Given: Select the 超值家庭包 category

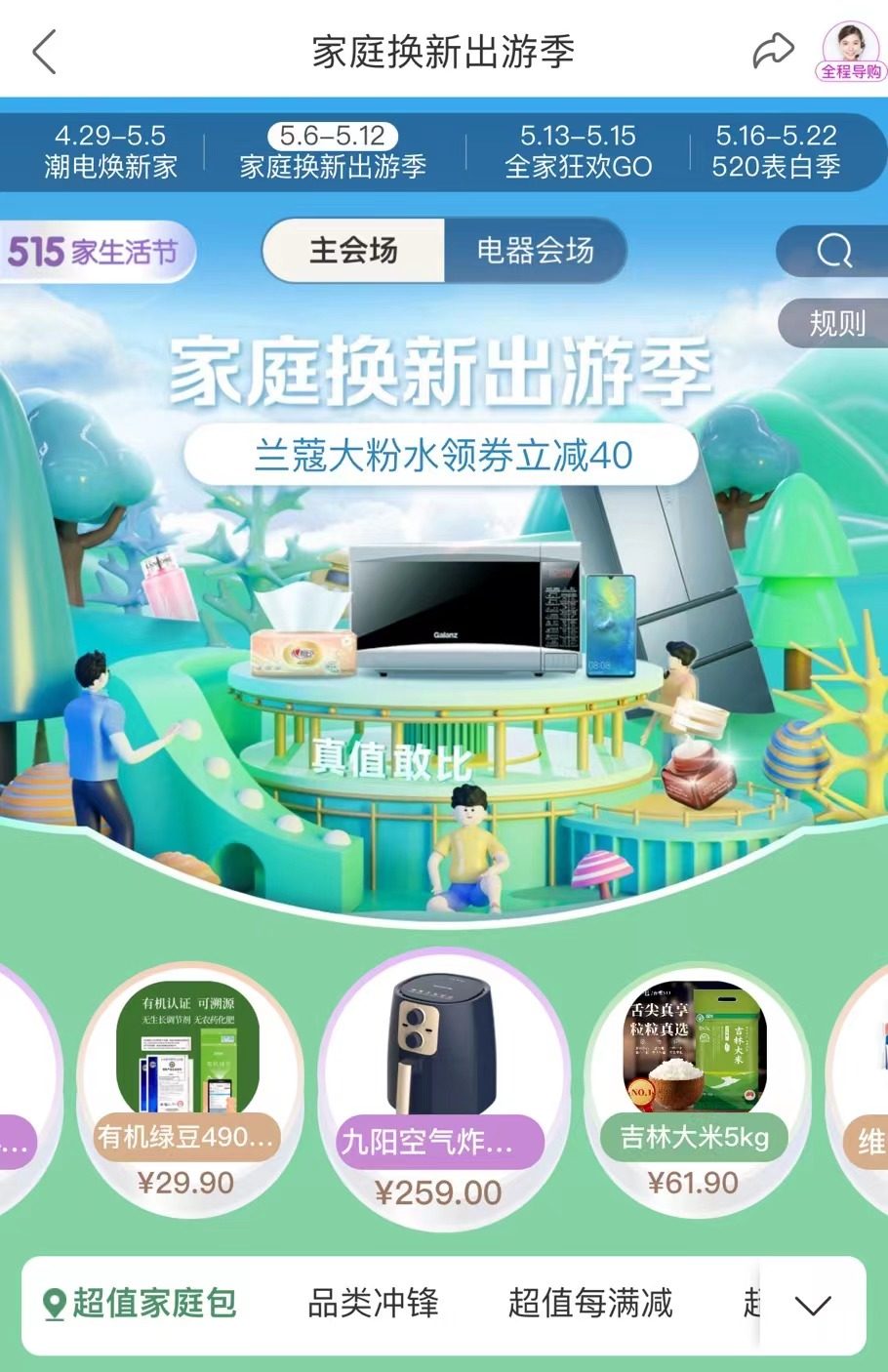Looking at the screenshot, I should coord(141,1304).
